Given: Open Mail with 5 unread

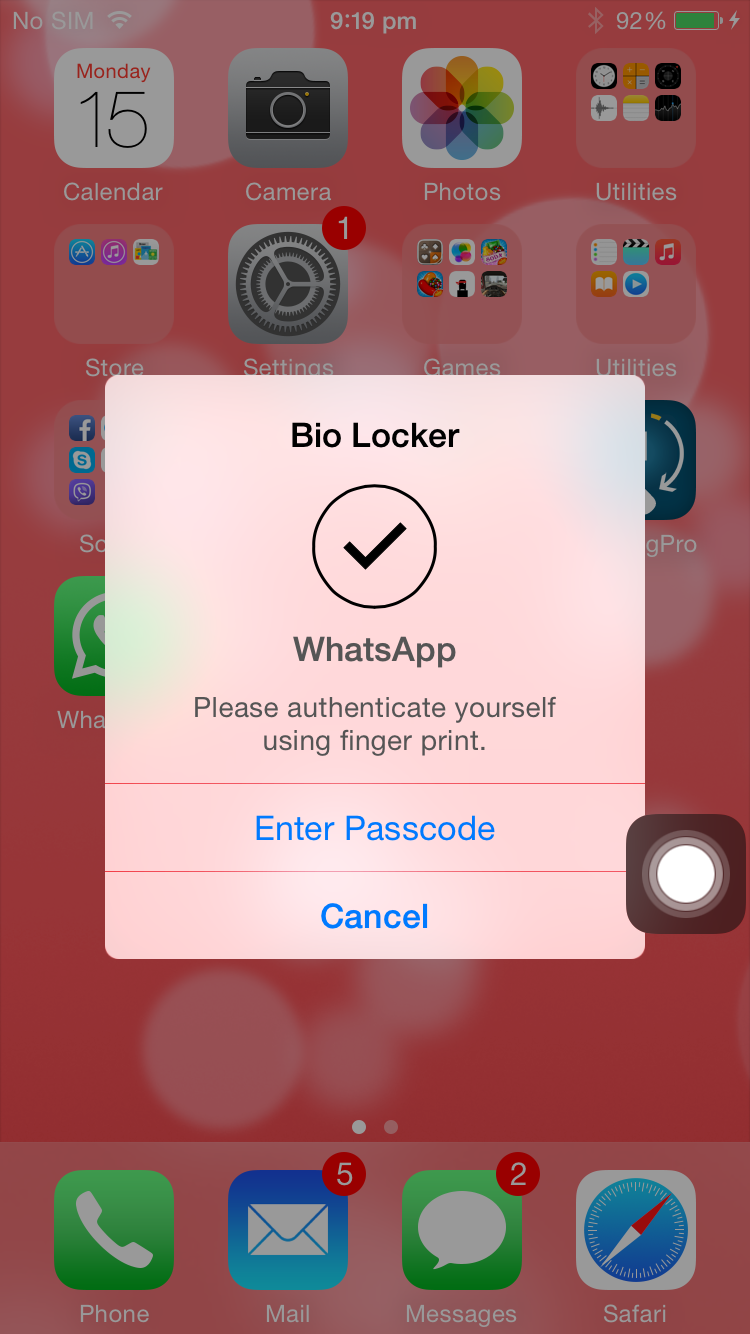Looking at the screenshot, I should click(x=288, y=1230).
